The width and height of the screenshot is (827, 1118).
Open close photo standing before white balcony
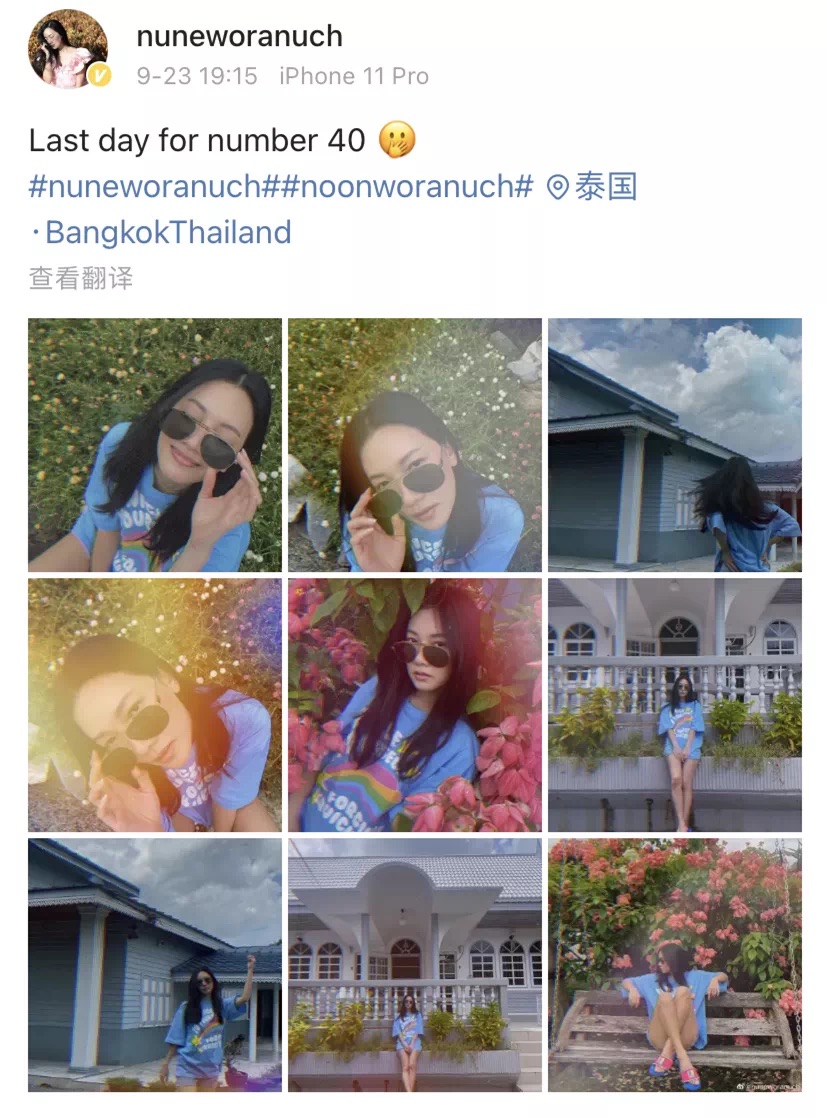[x=675, y=705]
